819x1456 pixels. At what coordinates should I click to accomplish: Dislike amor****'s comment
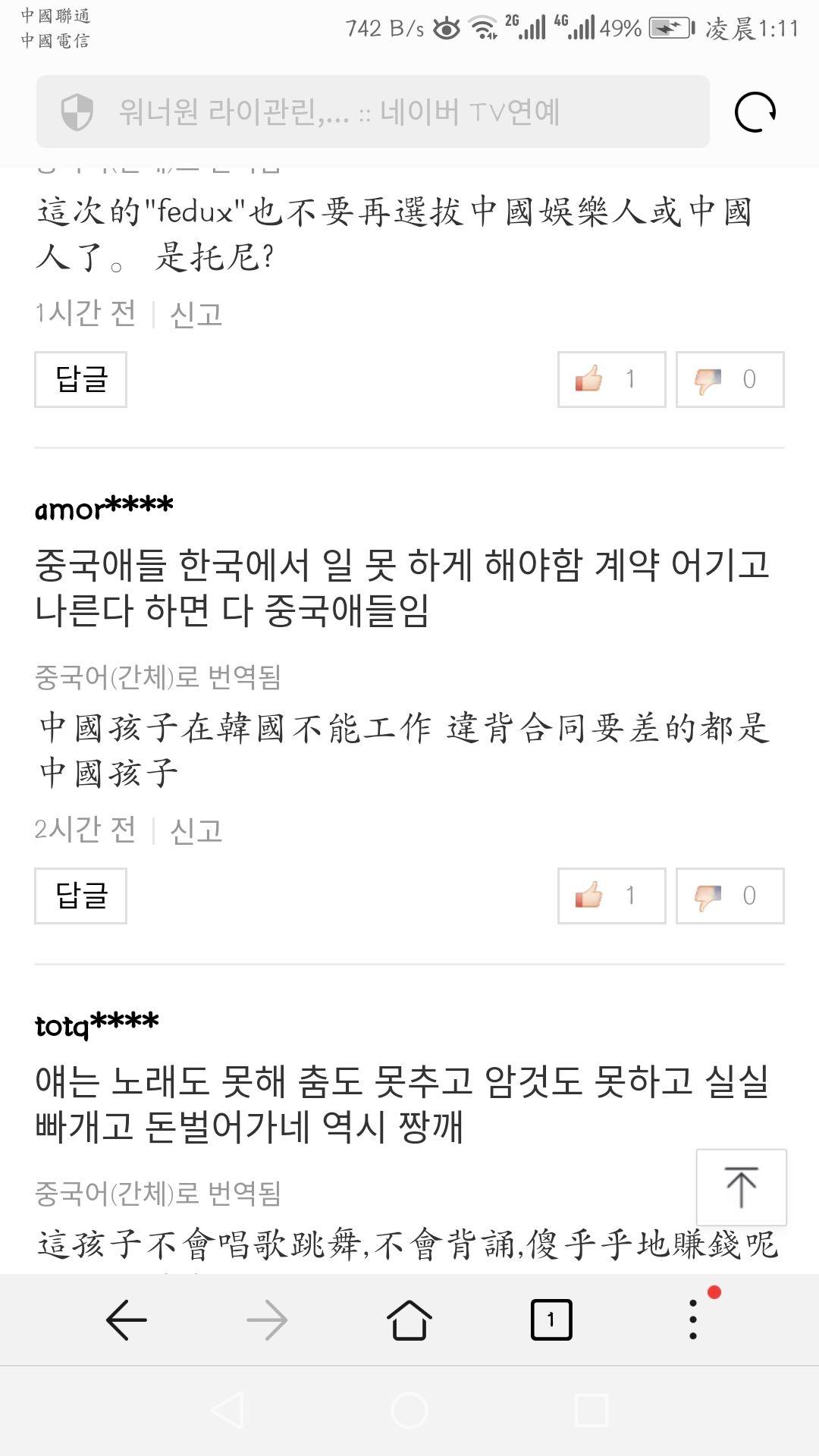pyautogui.click(x=730, y=896)
